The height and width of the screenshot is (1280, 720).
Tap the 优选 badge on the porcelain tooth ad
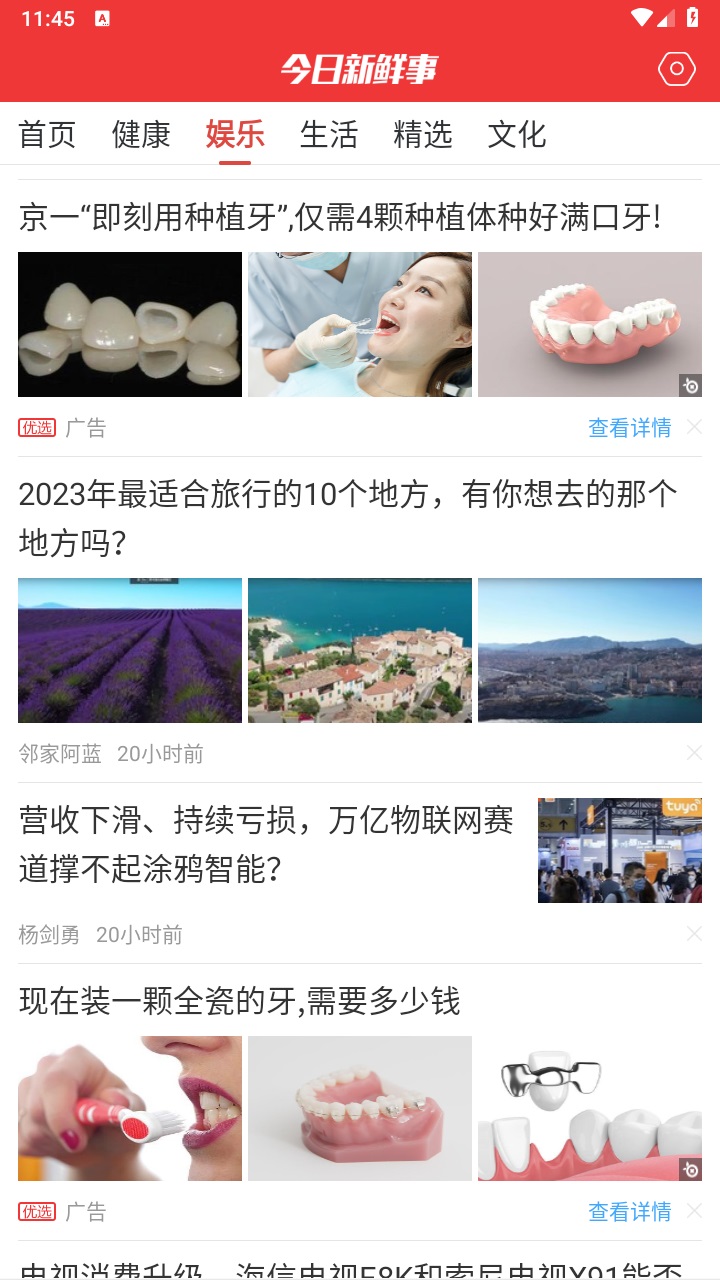36,1211
